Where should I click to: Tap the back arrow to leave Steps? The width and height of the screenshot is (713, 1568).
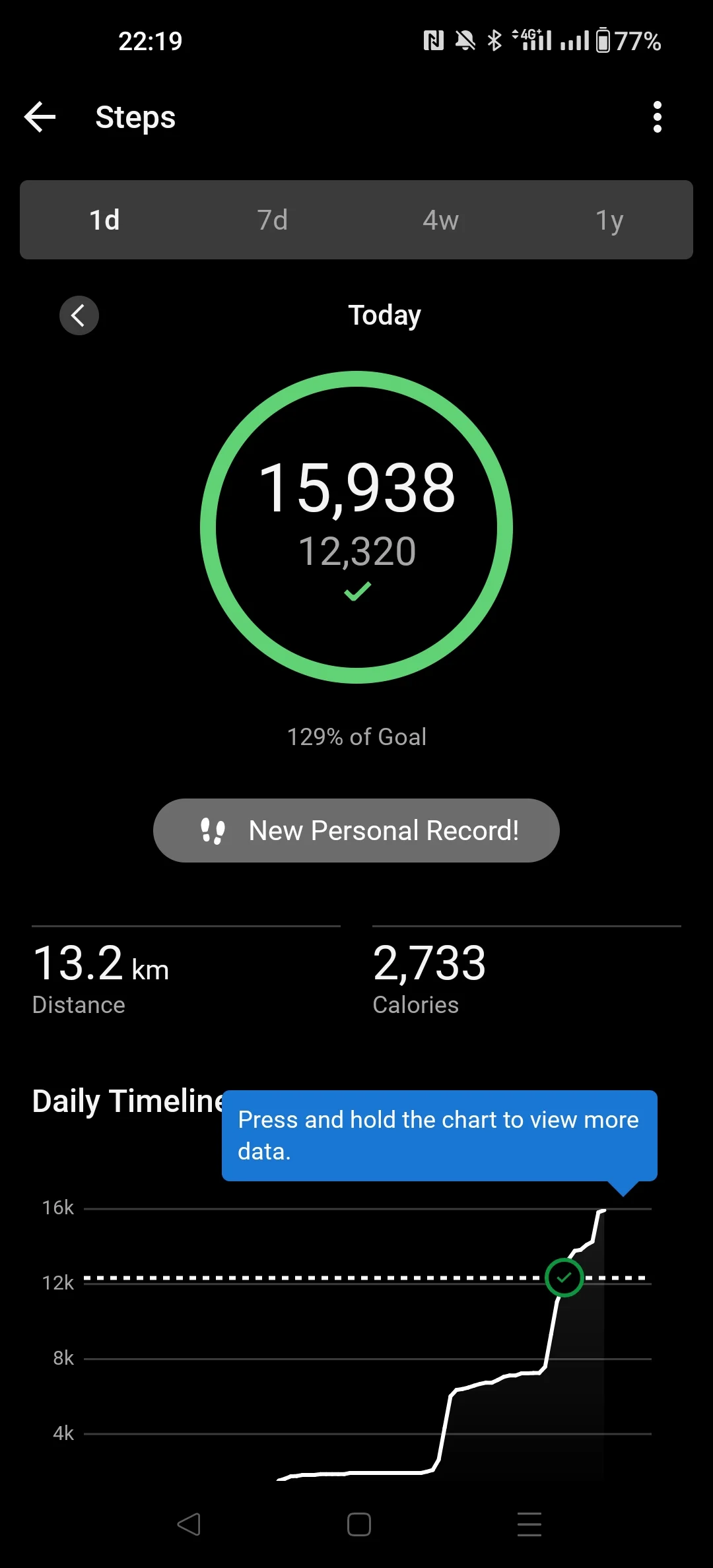click(40, 117)
